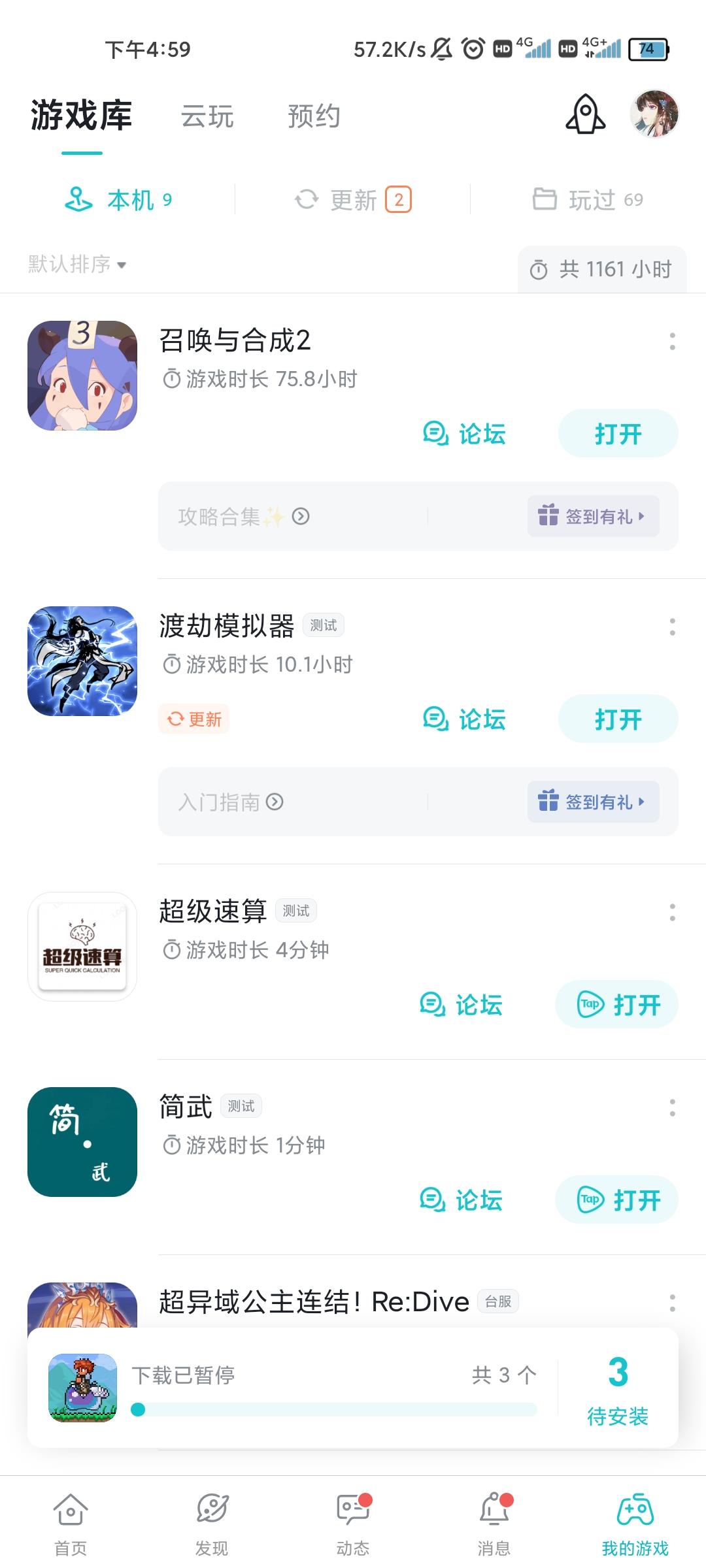Screen dimensions: 706x1568
Task: Open overflow menu for 简武
Action: click(672, 1107)
